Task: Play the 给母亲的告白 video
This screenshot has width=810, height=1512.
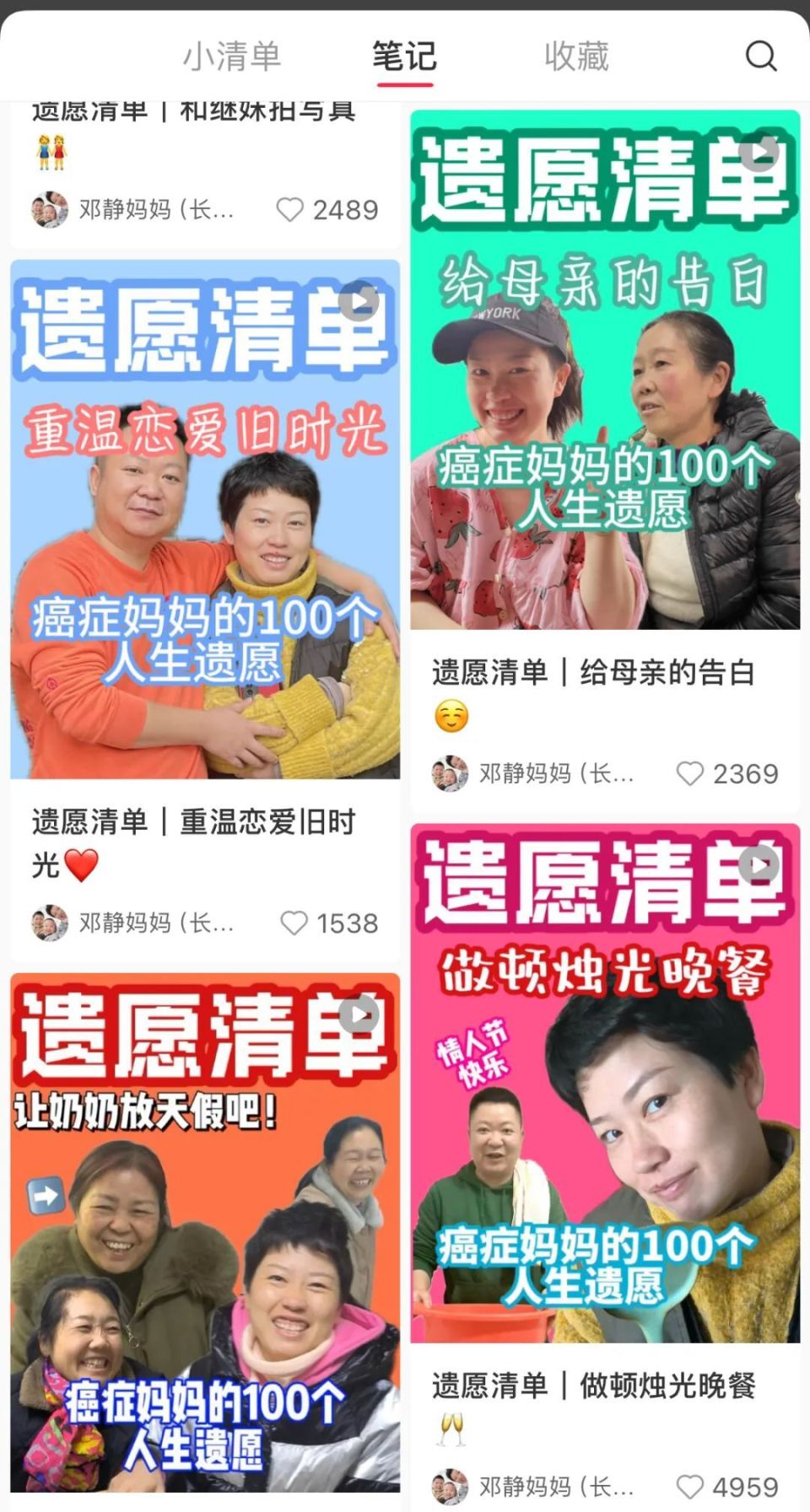Action: click(x=759, y=152)
